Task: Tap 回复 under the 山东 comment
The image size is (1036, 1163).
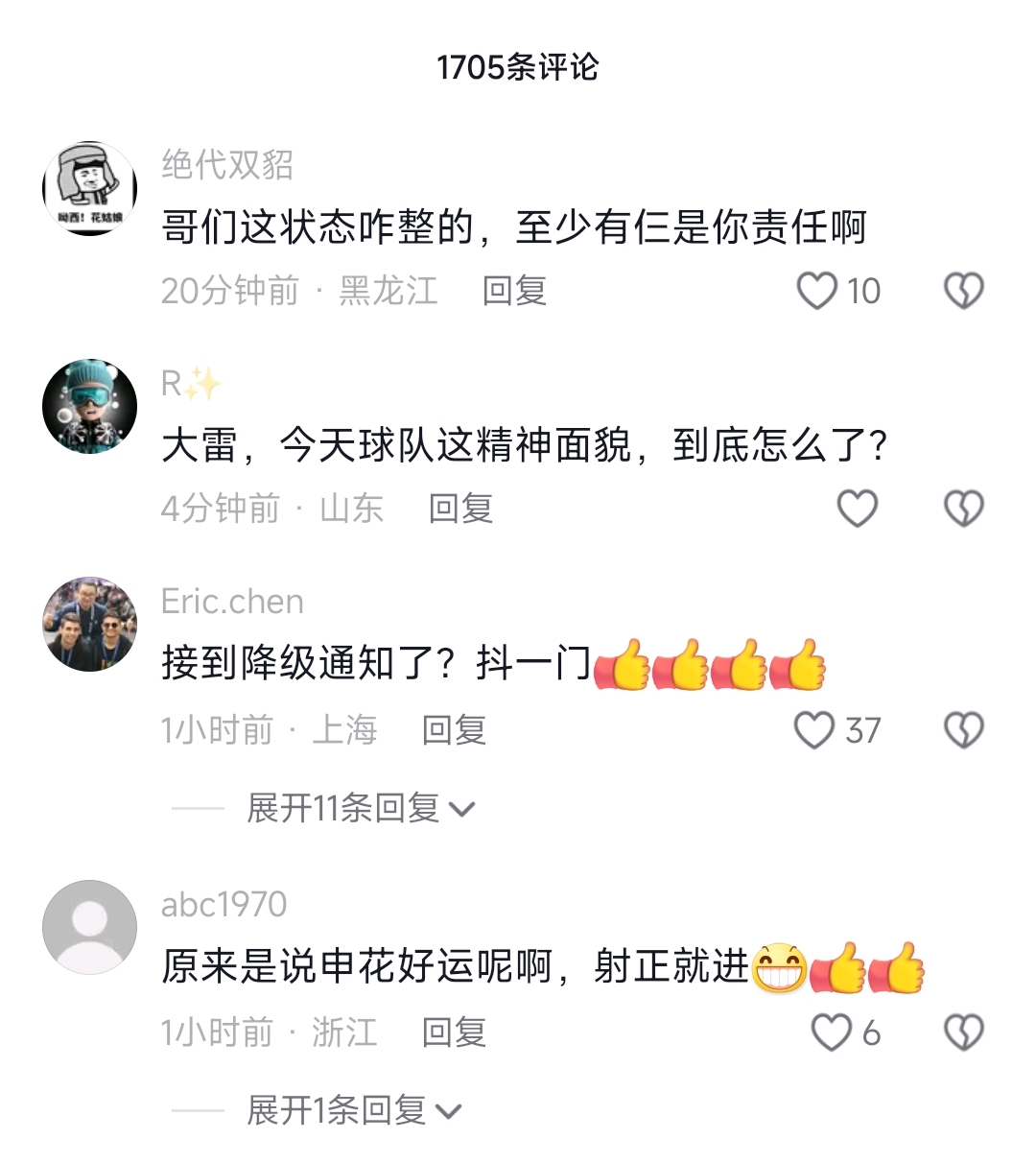Action: (460, 509)
